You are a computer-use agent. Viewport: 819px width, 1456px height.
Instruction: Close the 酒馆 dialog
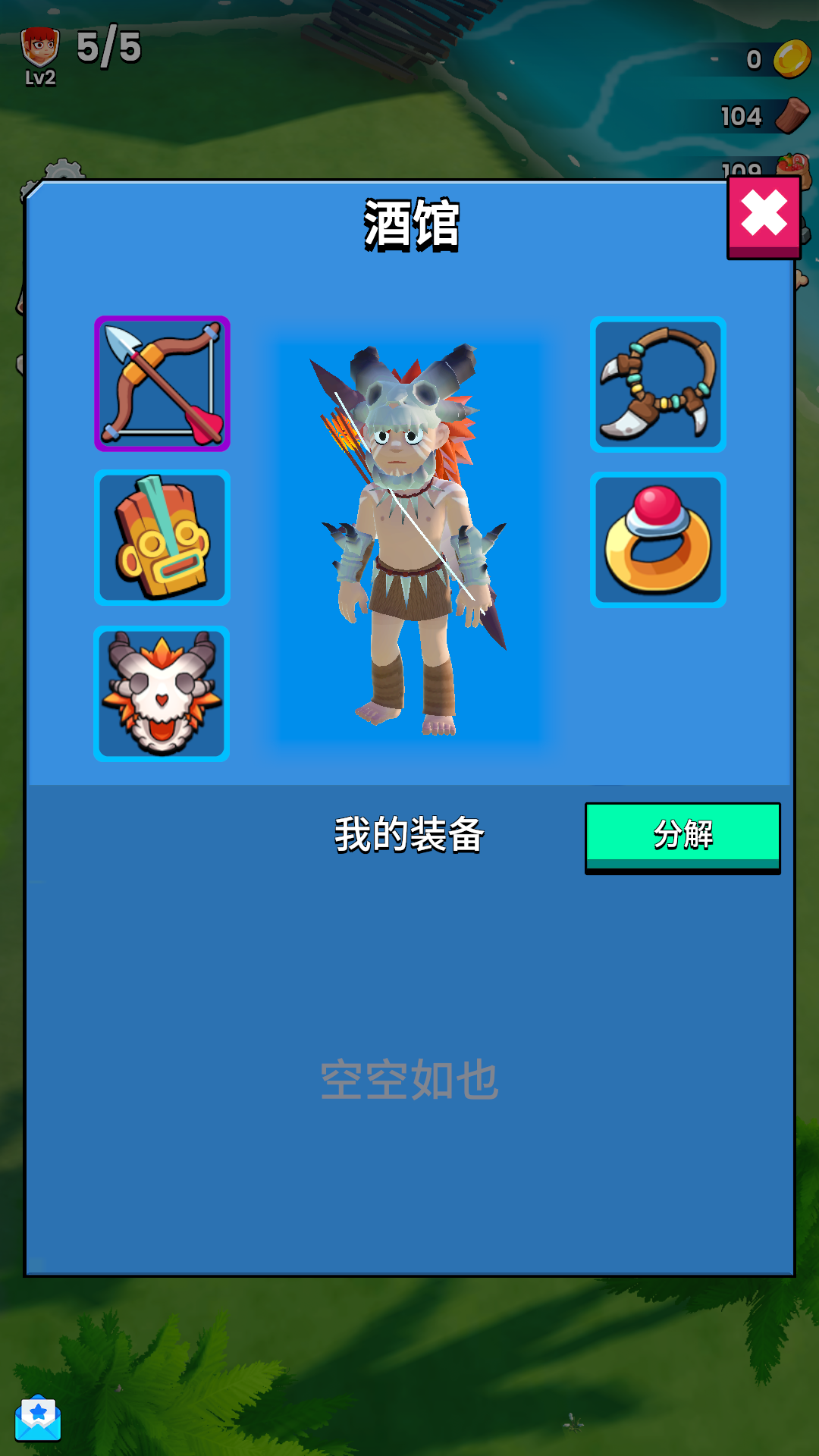764,217
